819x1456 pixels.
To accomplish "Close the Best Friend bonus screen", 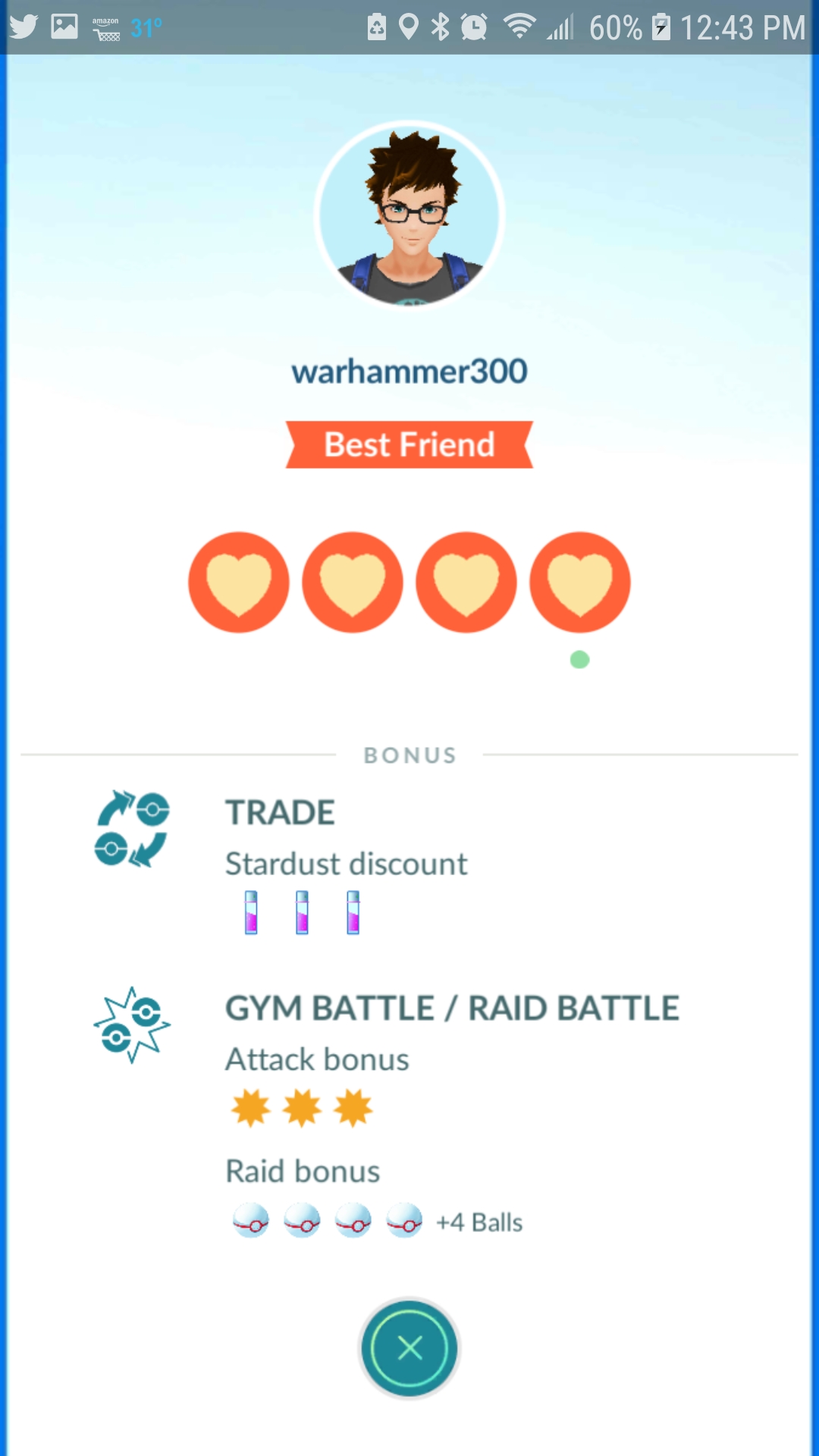I will 409,1348.
